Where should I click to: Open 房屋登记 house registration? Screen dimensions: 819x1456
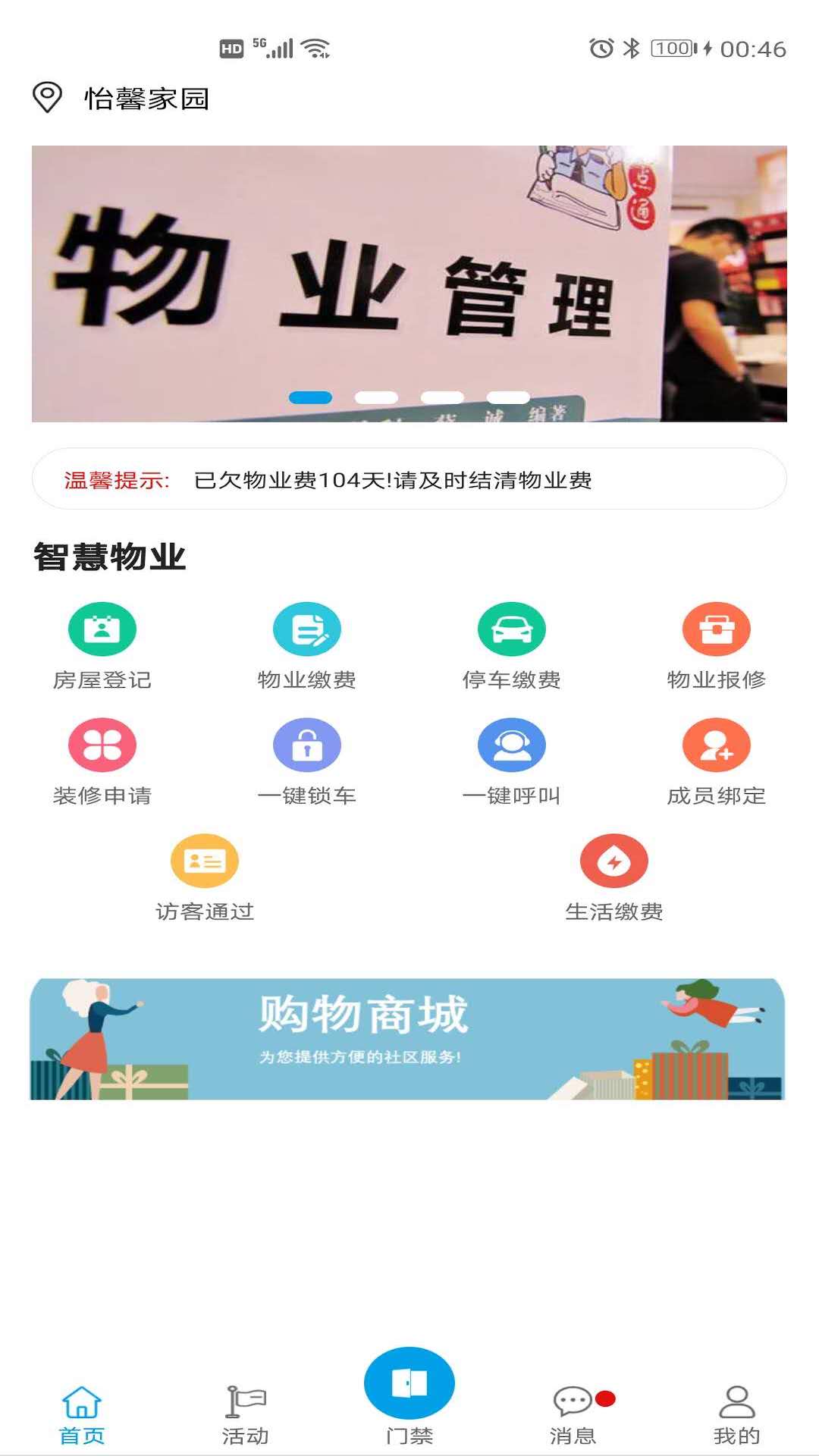[x=102, y=645]
